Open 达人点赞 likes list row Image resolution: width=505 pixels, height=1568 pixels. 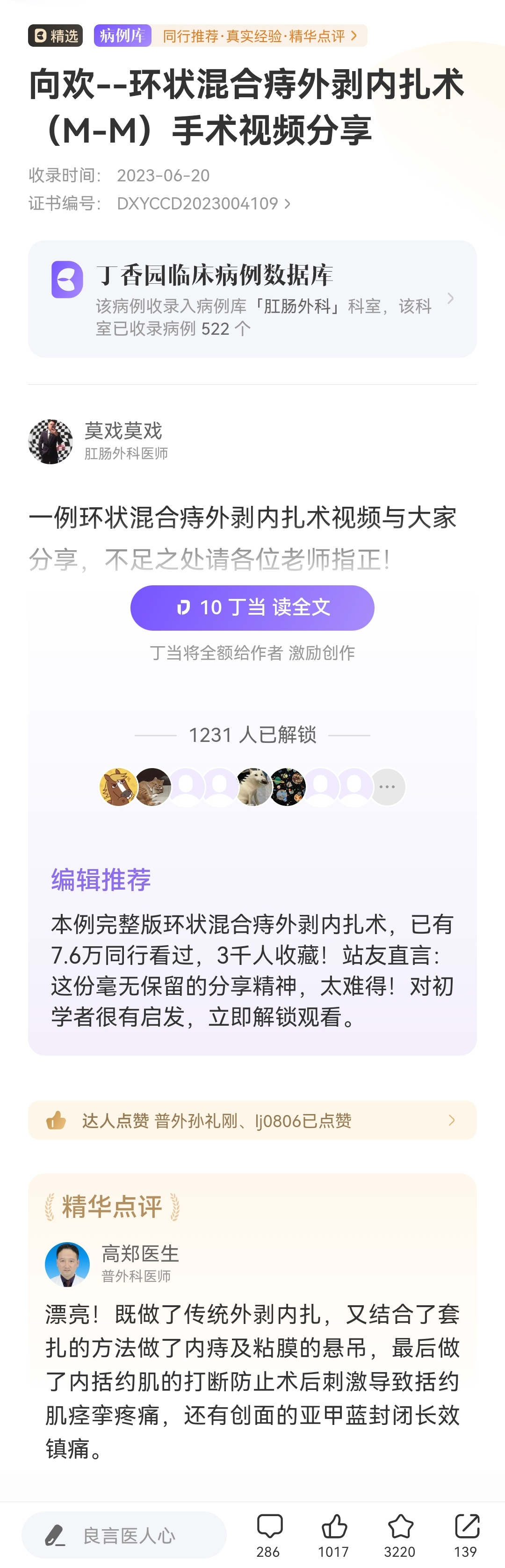252,1120
